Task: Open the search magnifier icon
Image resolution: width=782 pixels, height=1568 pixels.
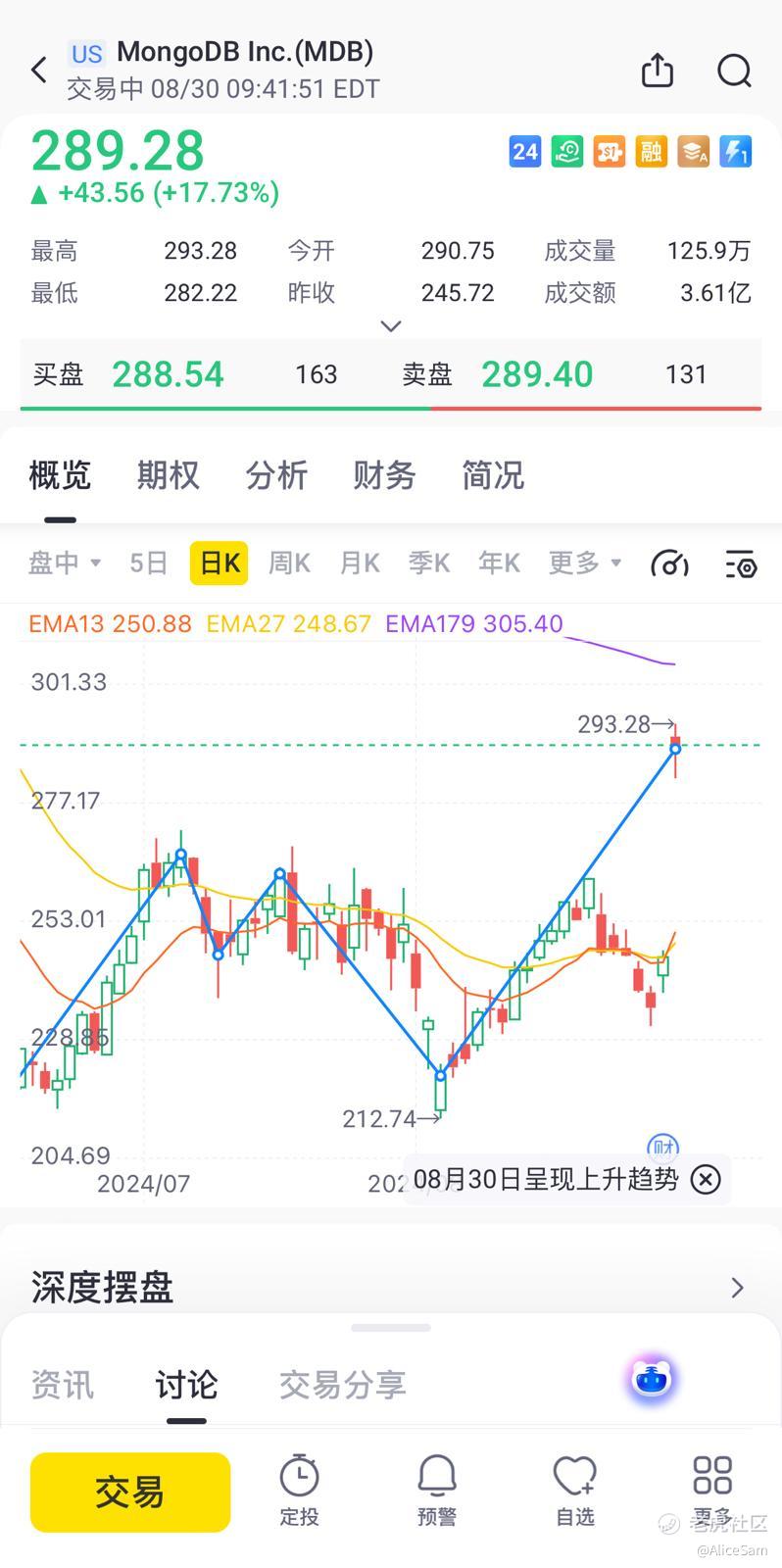Action: [x=734, y=71]
